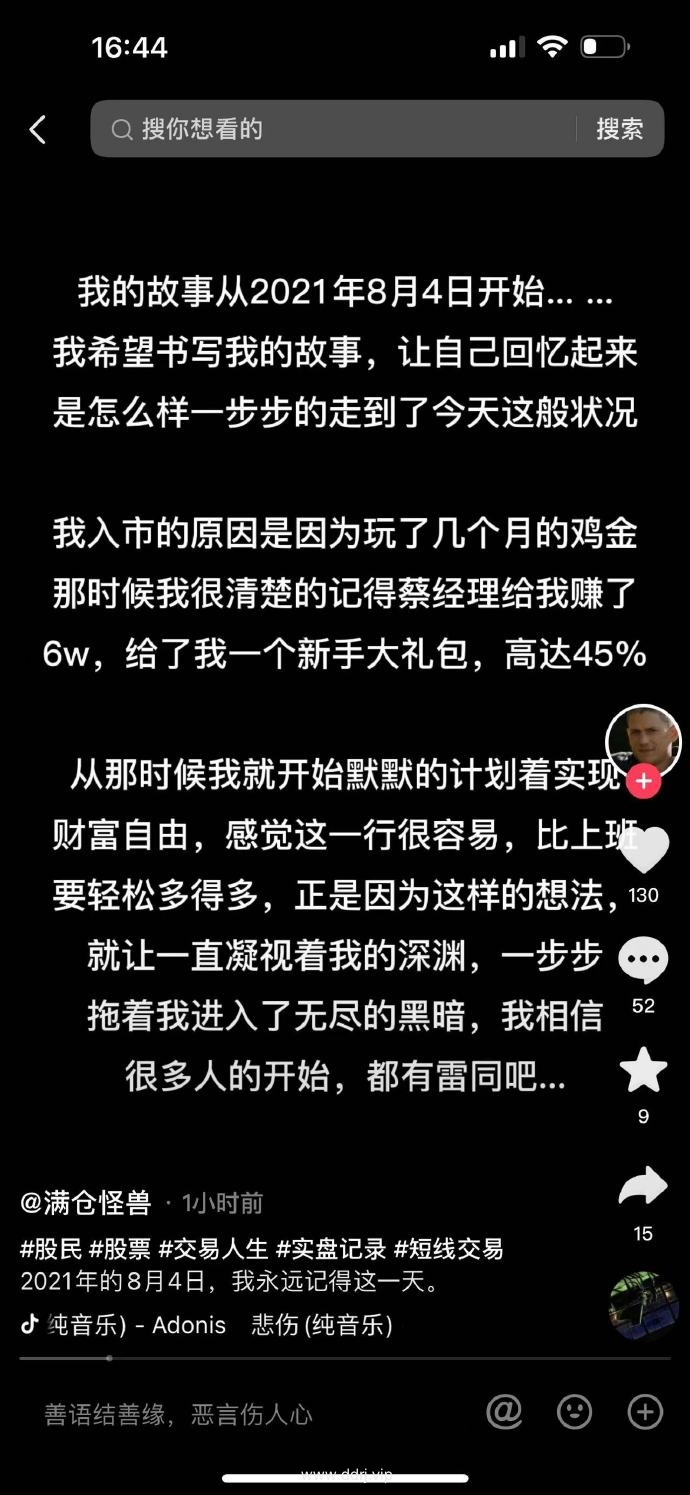Mention someone with the @ icon
The width and height of the screenshot is (690, 1495).
(505, 1412)
